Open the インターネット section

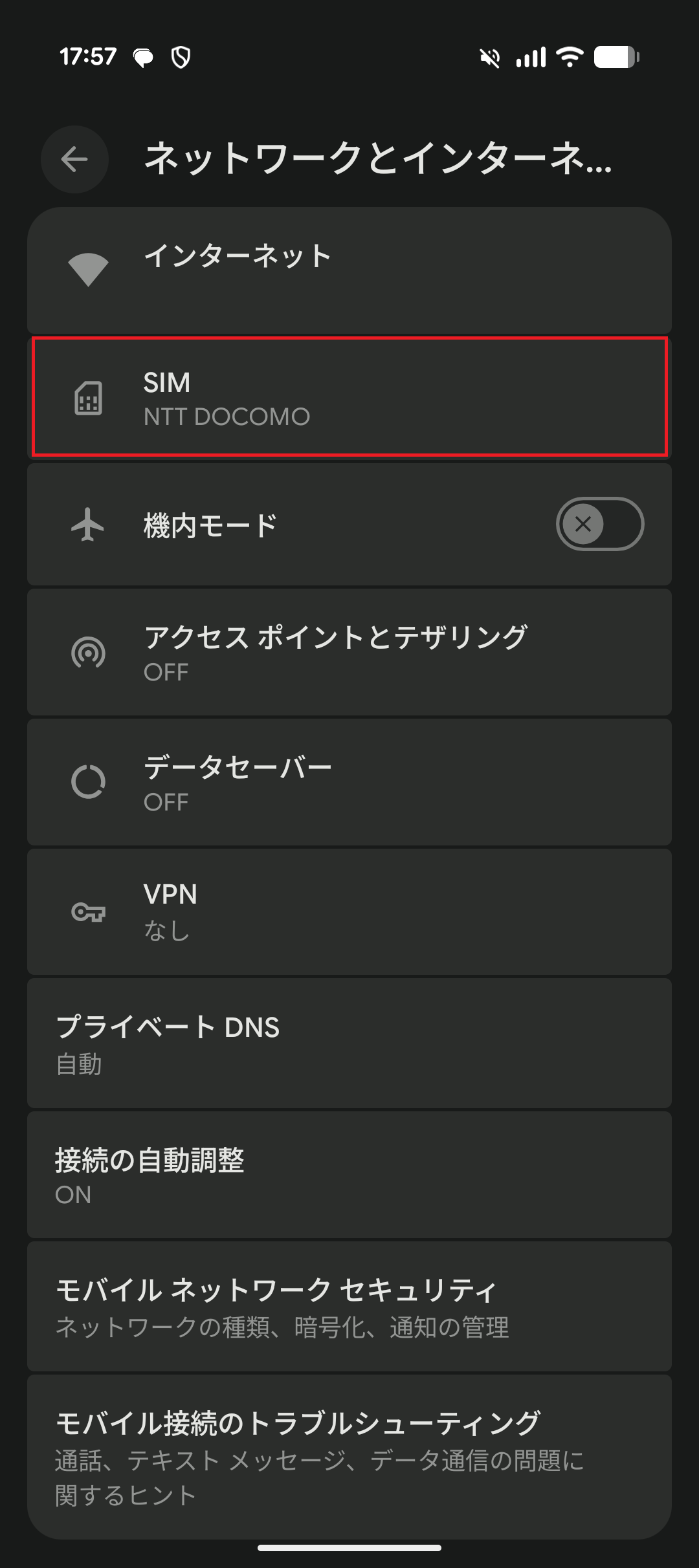349,267
